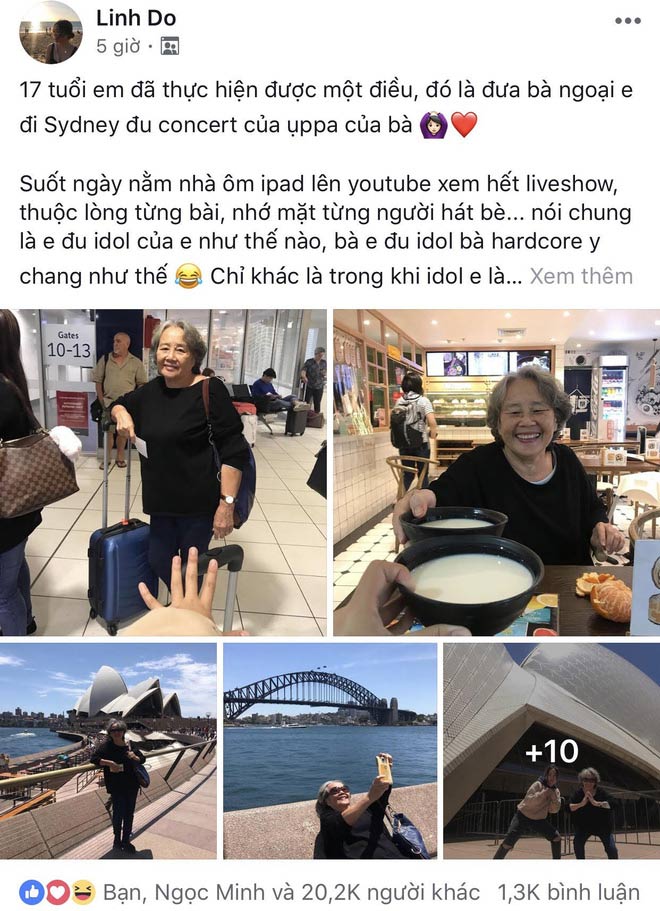Screen dimensions: 660x911
Task: View the Harbour Bridge photo
Action: coord(330,750)
